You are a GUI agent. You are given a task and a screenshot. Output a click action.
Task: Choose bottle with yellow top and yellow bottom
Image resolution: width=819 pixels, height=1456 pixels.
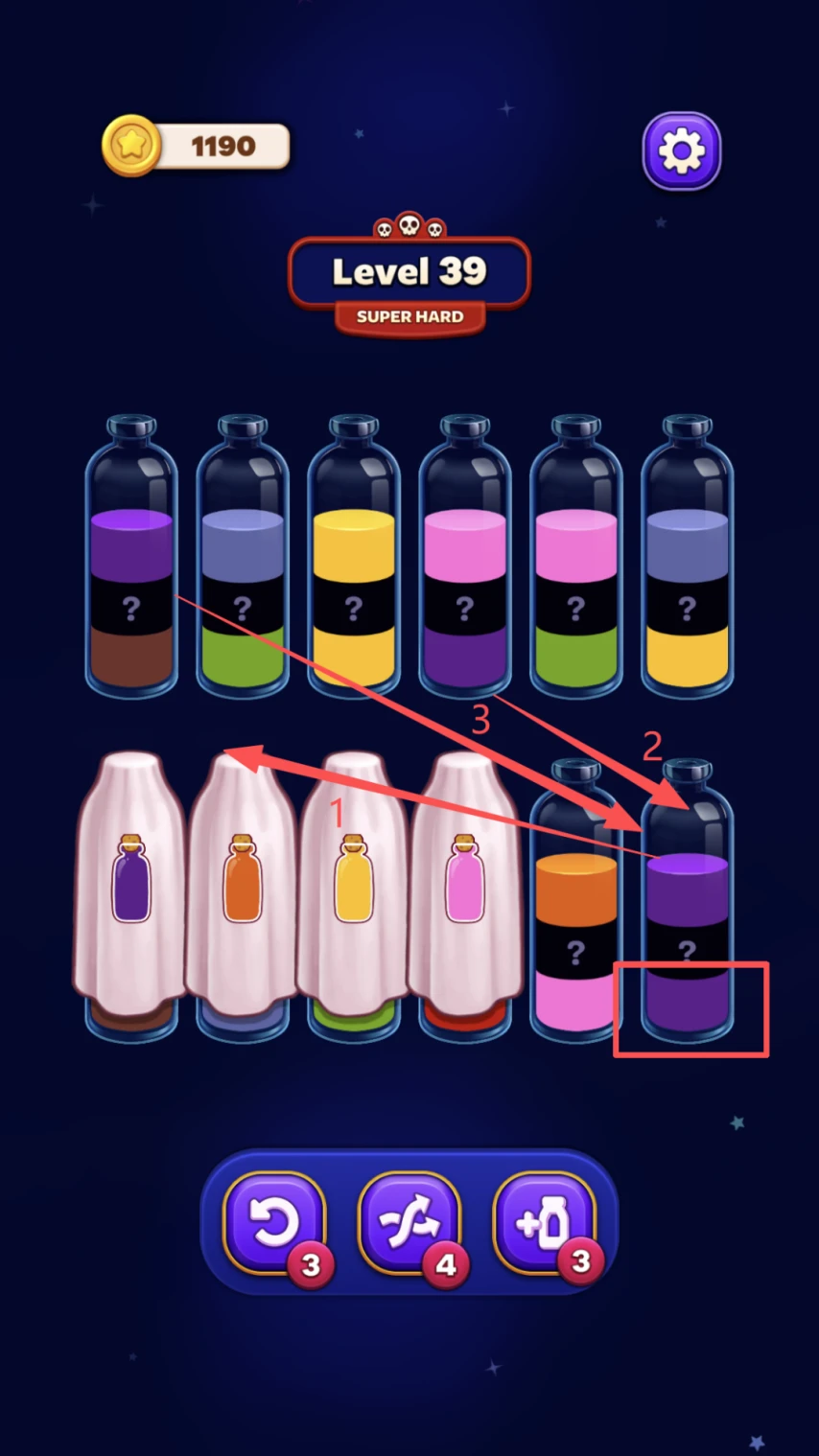(354, 575)
